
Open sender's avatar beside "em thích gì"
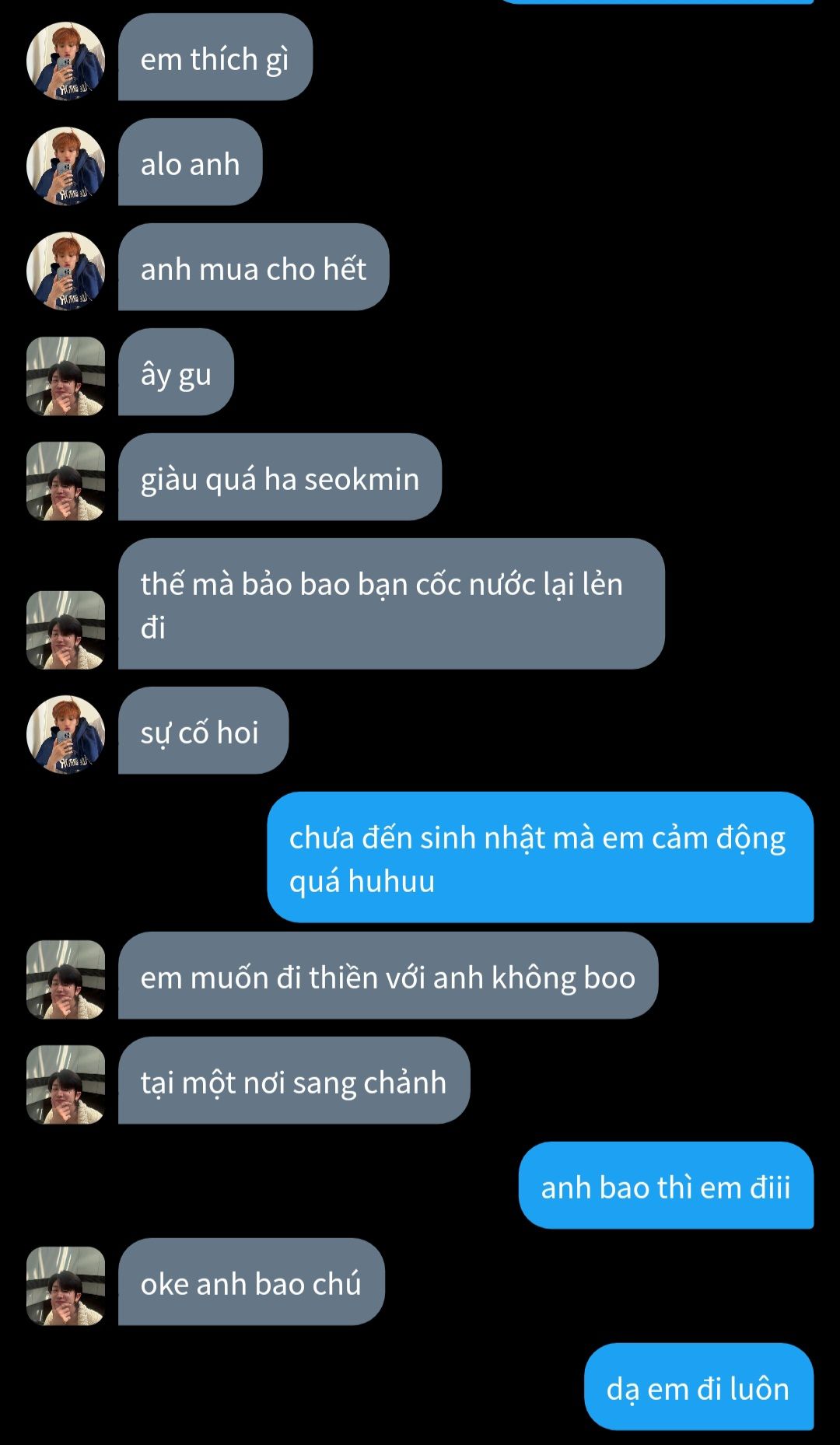(65, 61)
